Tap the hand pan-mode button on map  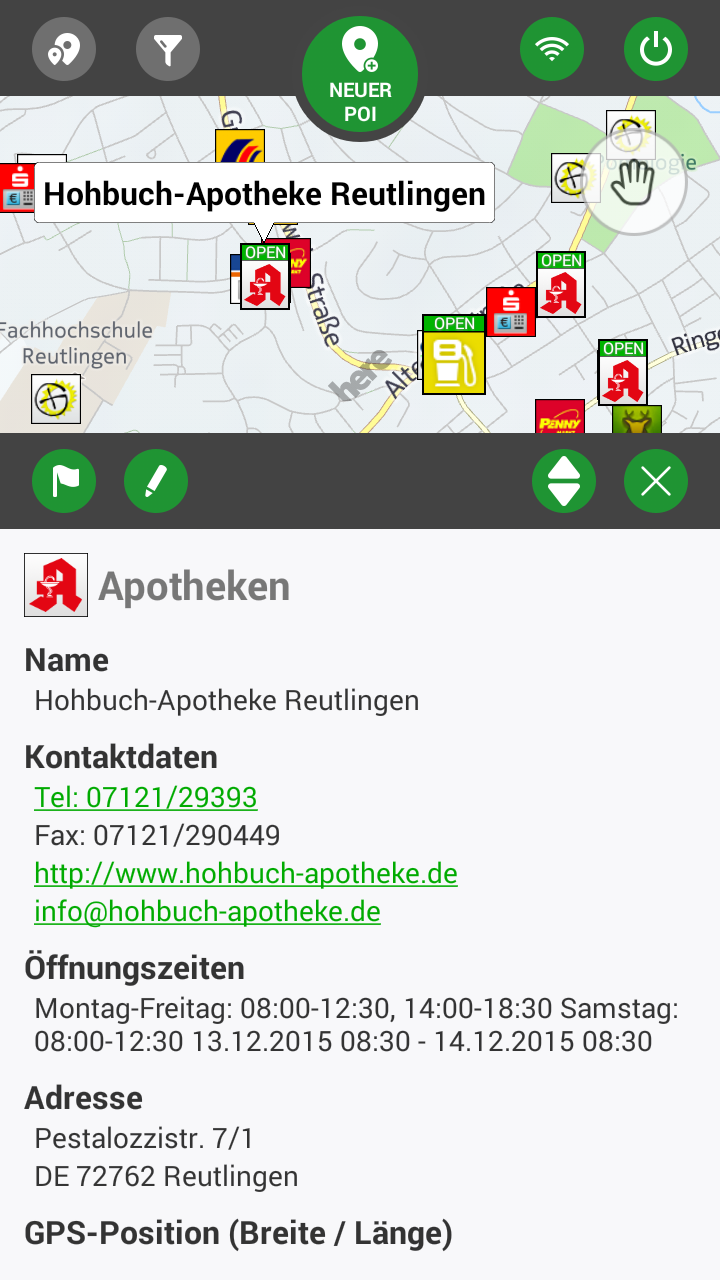(x=634, y=184)
